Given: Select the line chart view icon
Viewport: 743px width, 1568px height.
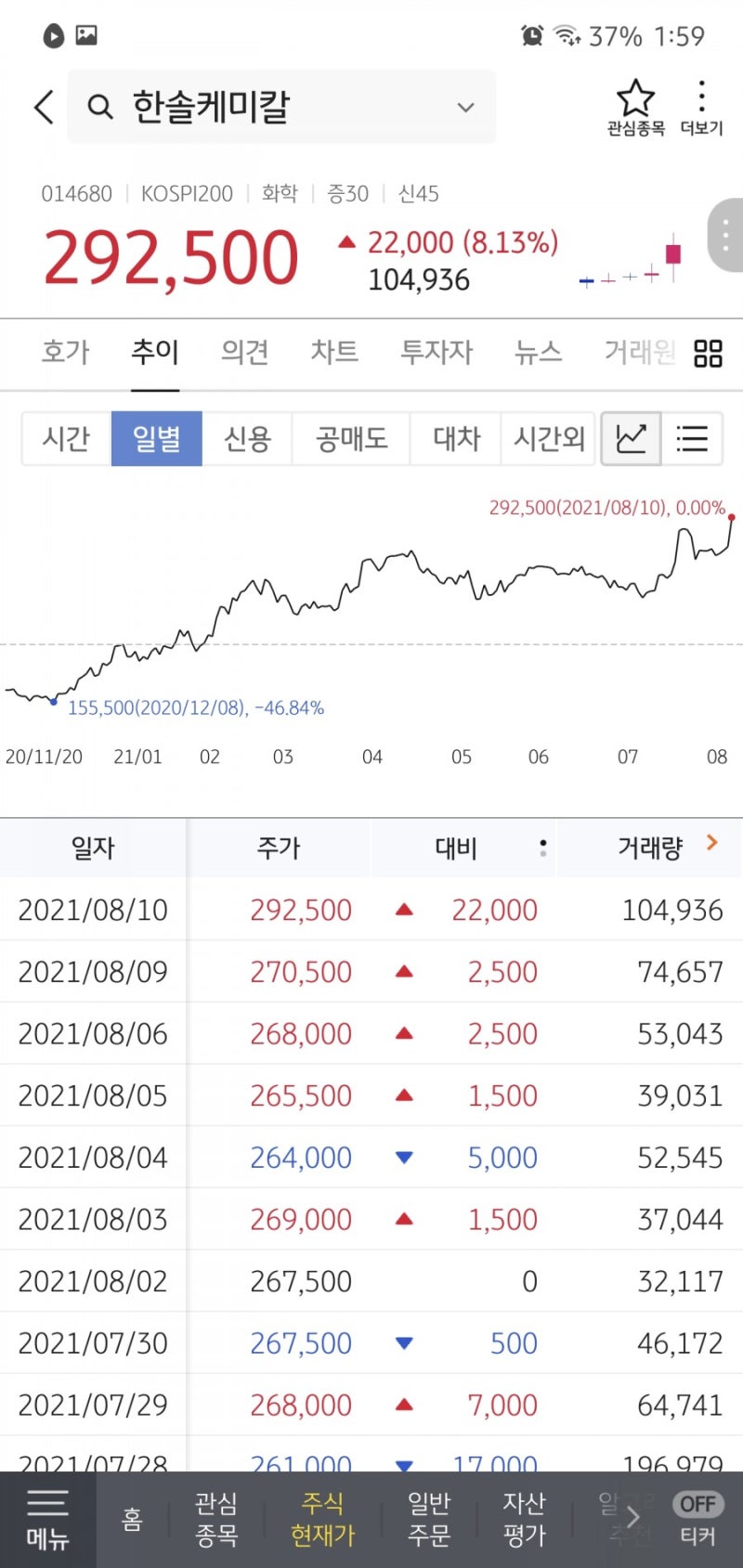Looking at the screenshot, I should coord(631,438).
